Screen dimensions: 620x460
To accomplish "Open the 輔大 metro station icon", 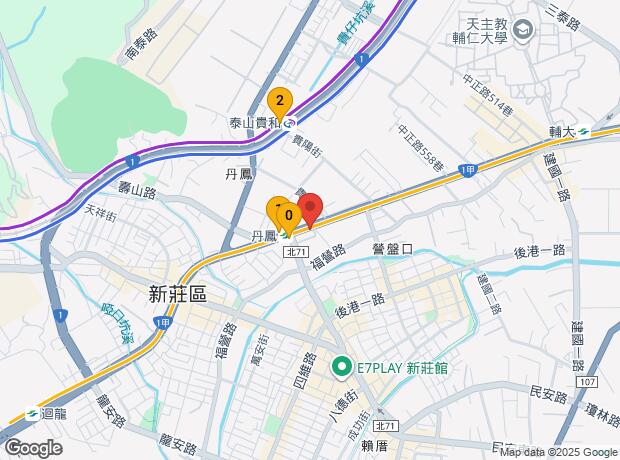I will [582, 130].
